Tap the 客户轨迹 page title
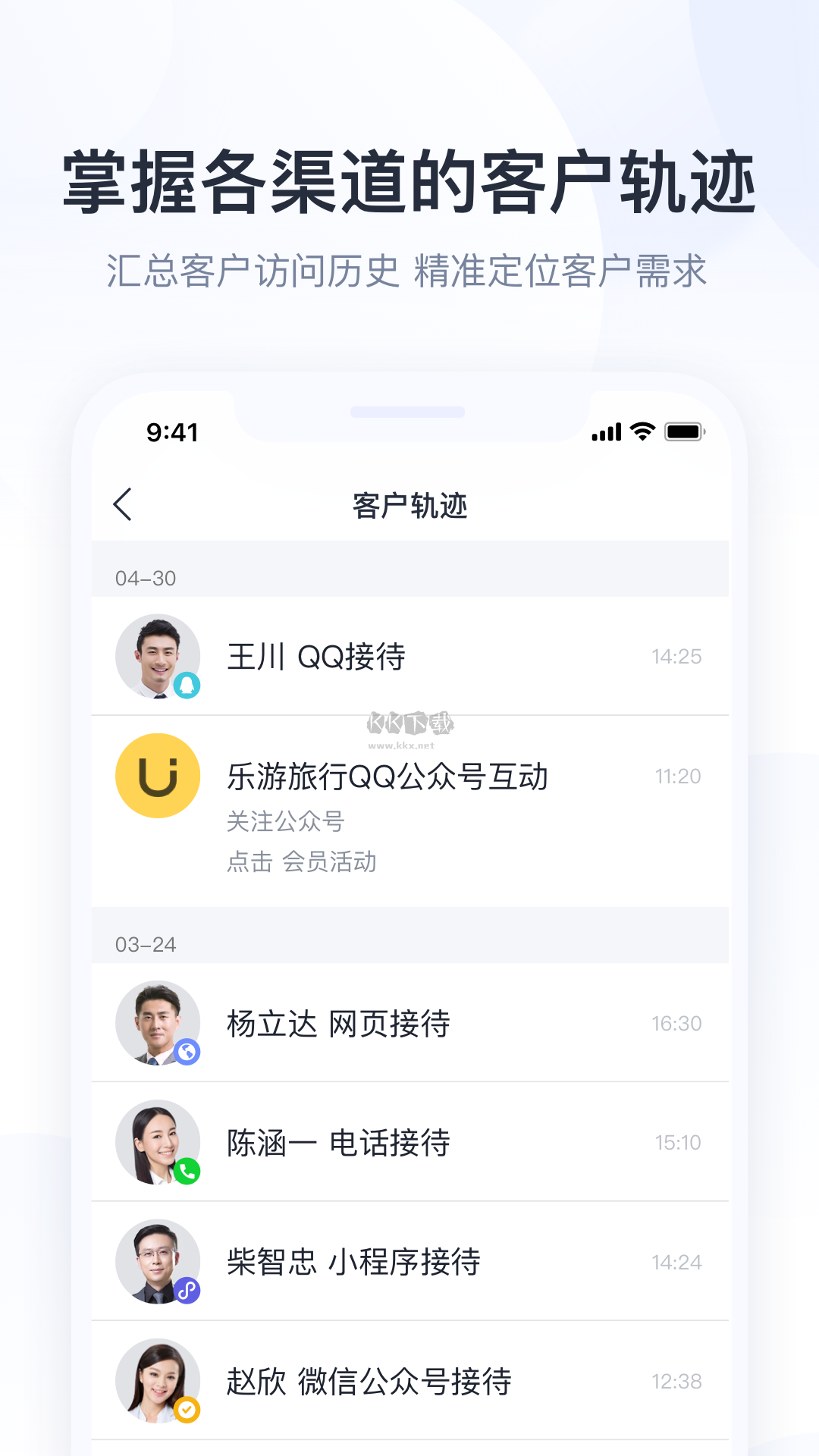The height and width of the screenshot is (1456, 819). [409, 503]
